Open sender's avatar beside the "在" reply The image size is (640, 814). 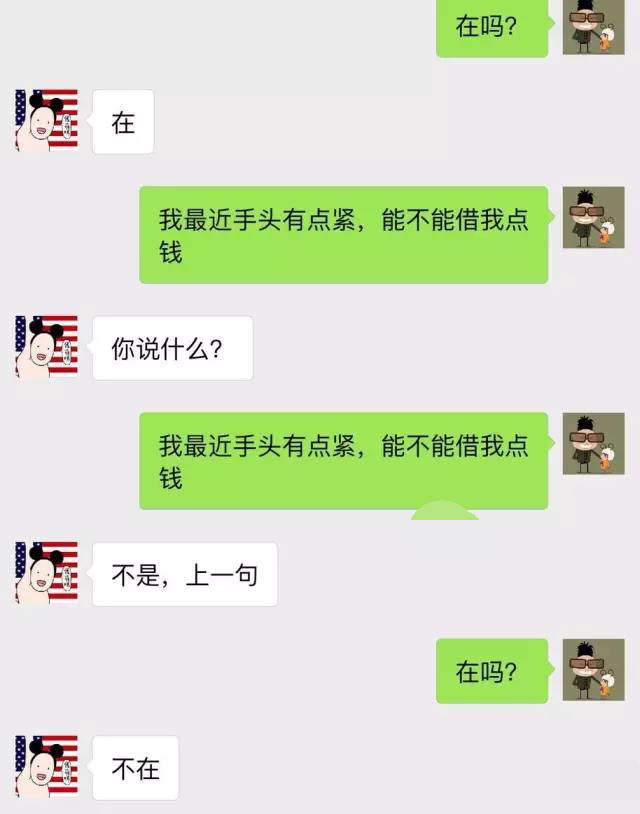tap(46, 121)
